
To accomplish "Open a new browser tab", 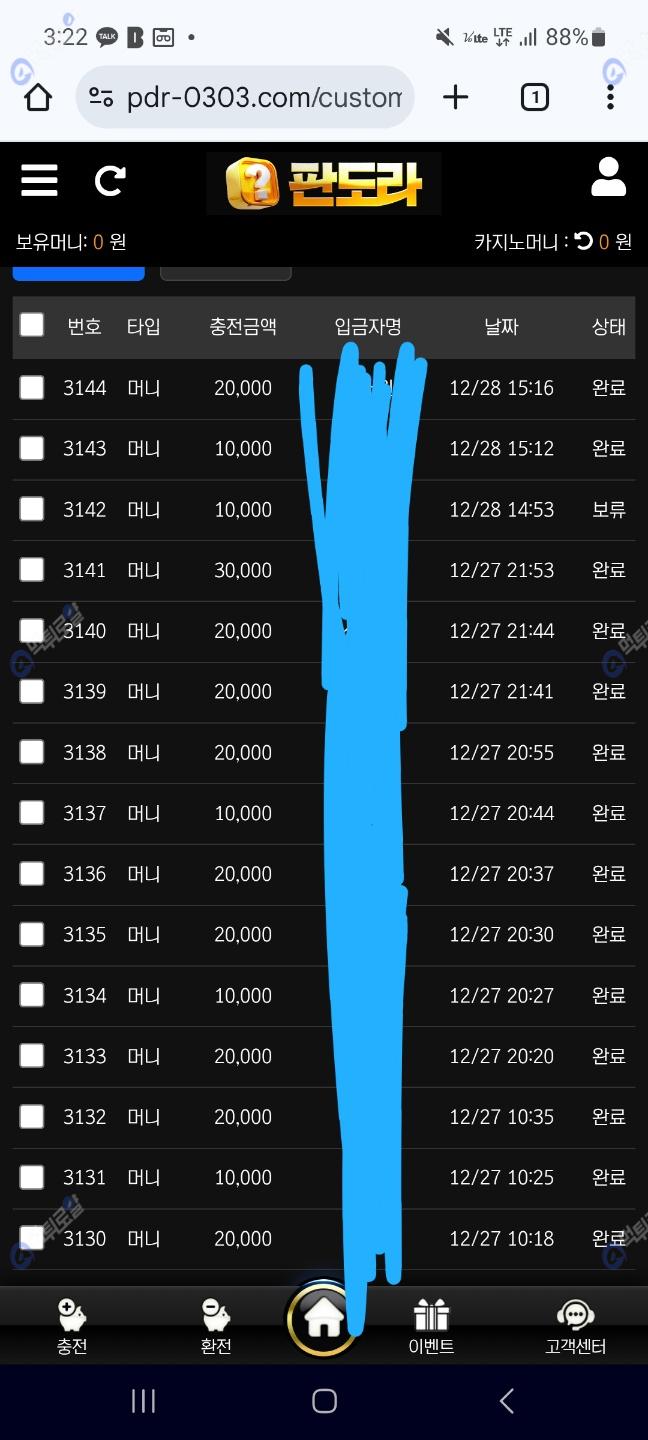I will pyautogui.click(x=455, y=97).
